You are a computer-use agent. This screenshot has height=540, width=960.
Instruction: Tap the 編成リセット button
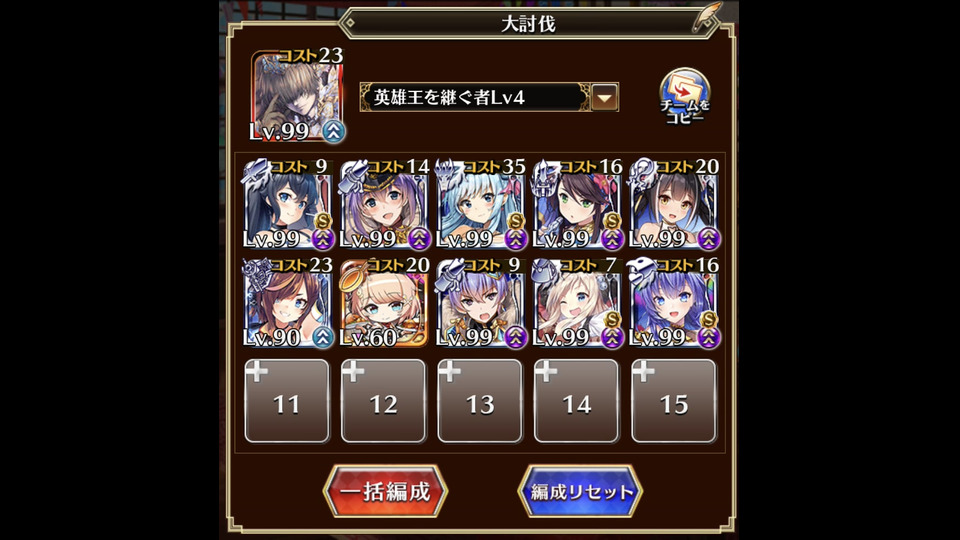point(580,491)
